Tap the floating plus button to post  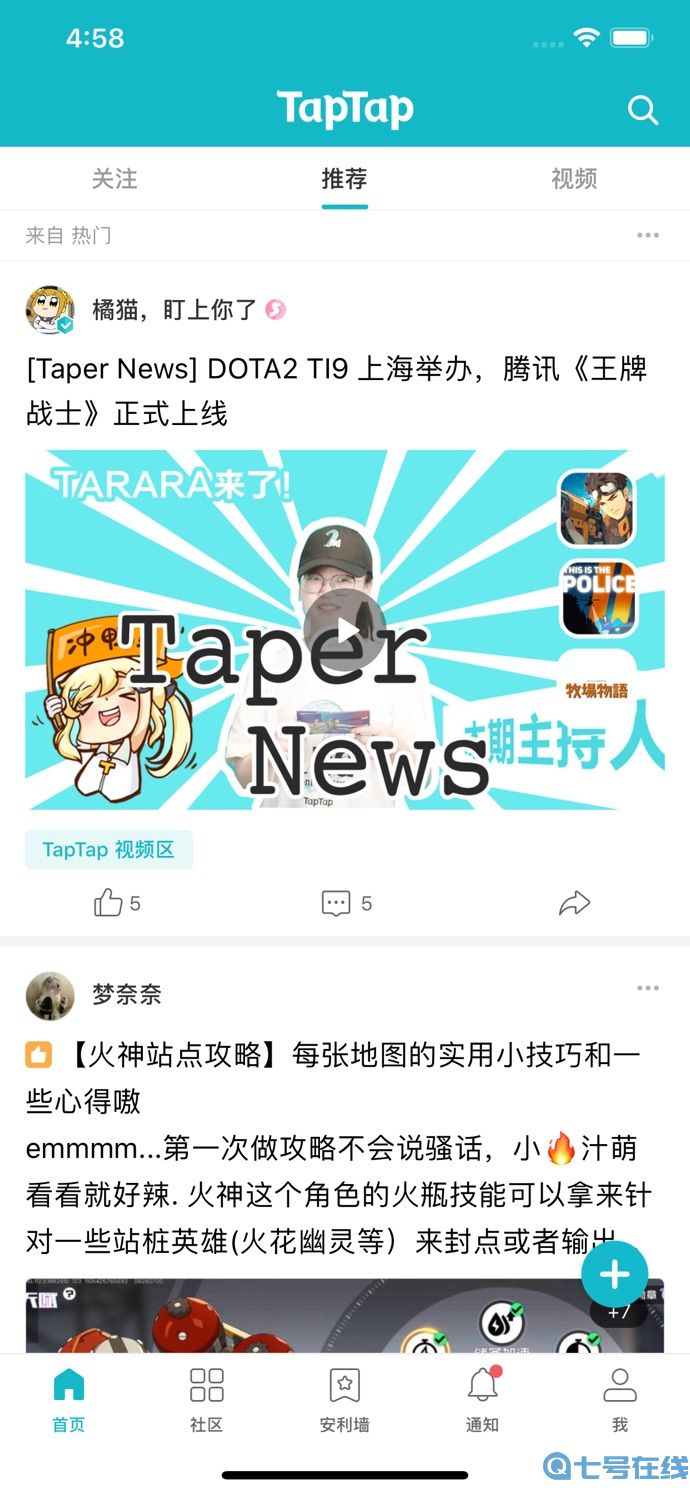pos(614,1275)
